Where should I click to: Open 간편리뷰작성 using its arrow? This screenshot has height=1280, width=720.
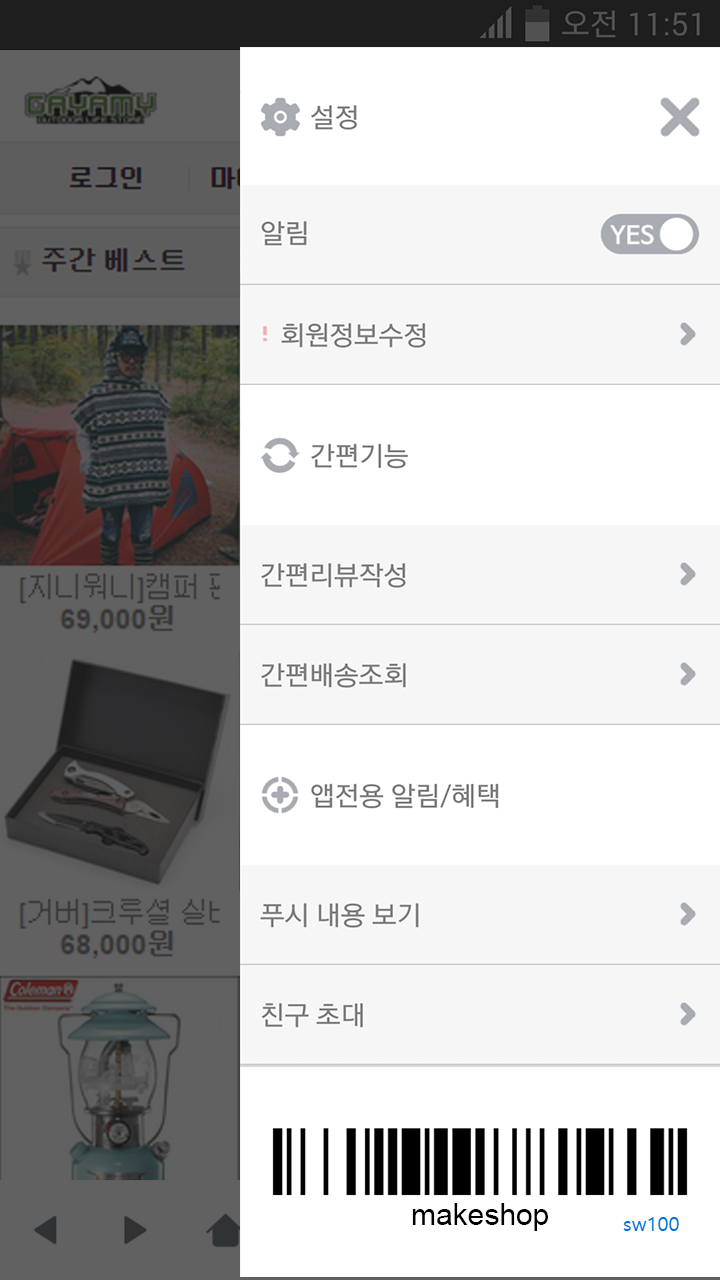(x=687, y=574)
